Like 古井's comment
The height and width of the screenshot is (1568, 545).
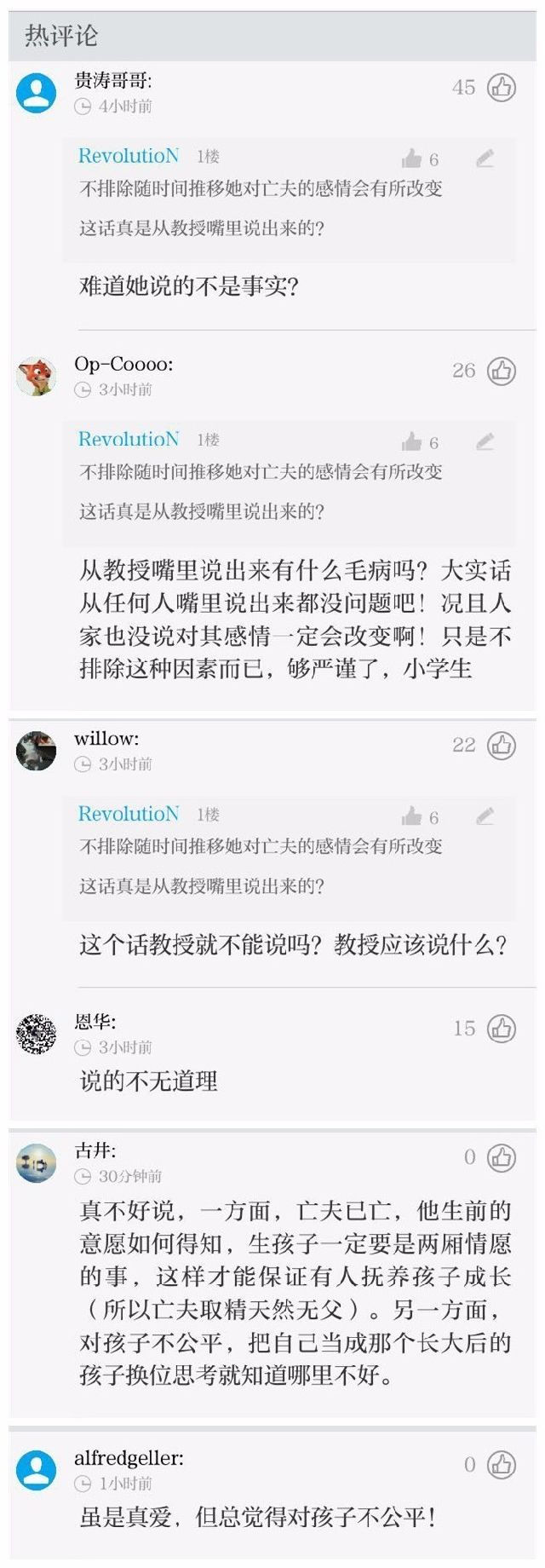tap(502, 1157)
